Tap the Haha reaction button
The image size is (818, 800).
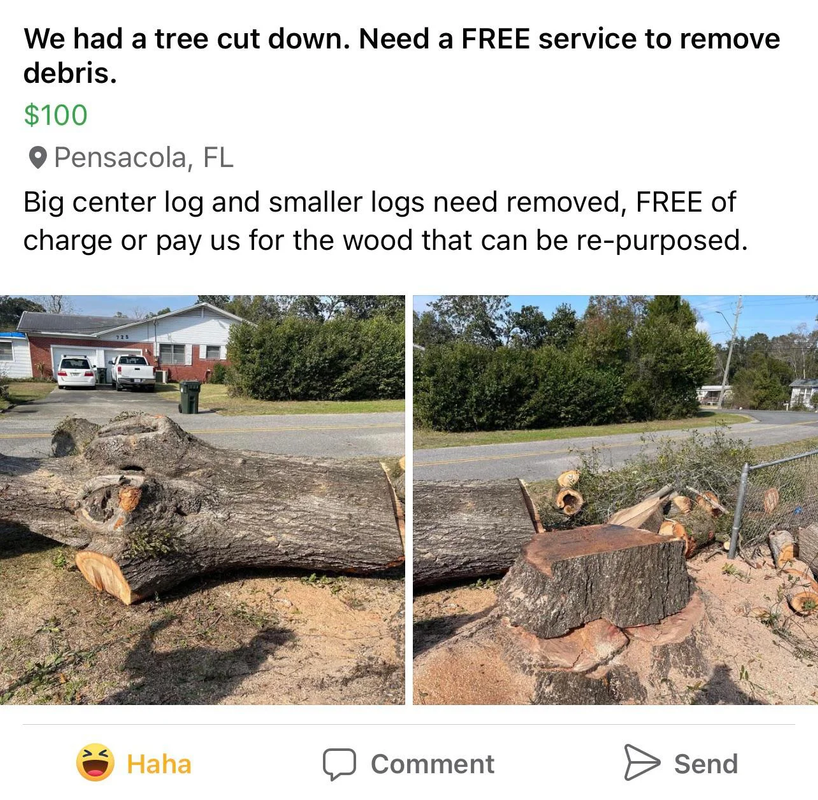click(134, 764)
